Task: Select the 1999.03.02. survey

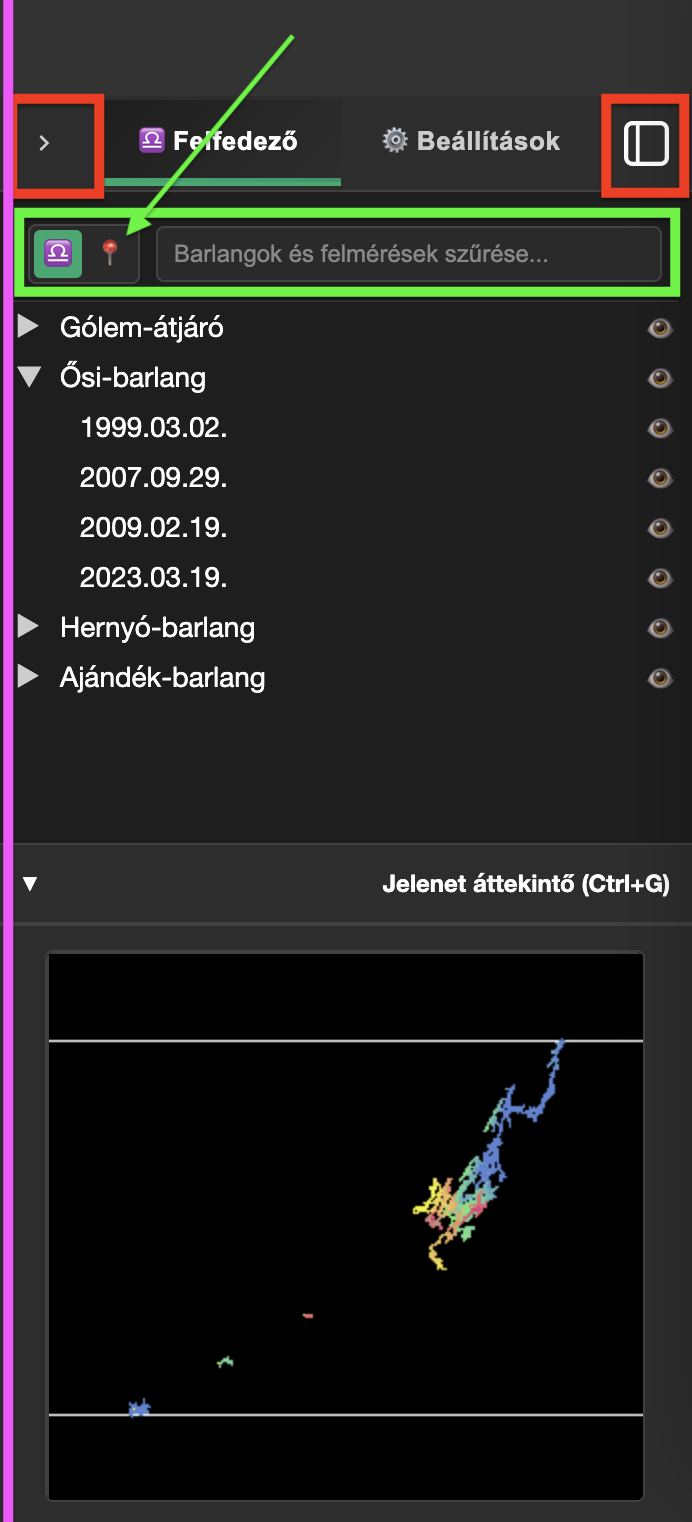Action: [154, 428]
